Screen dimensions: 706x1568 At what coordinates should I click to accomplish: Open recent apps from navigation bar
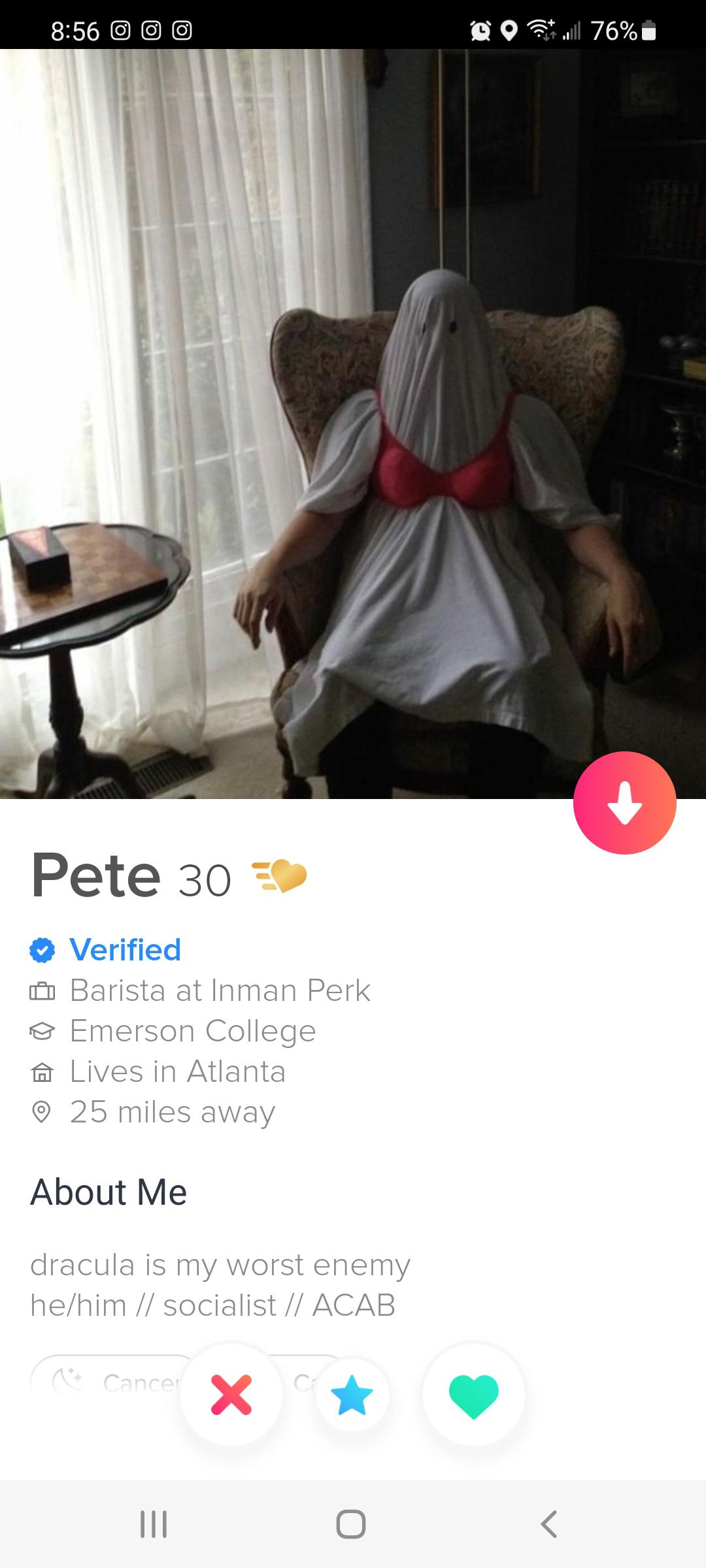154,1524
